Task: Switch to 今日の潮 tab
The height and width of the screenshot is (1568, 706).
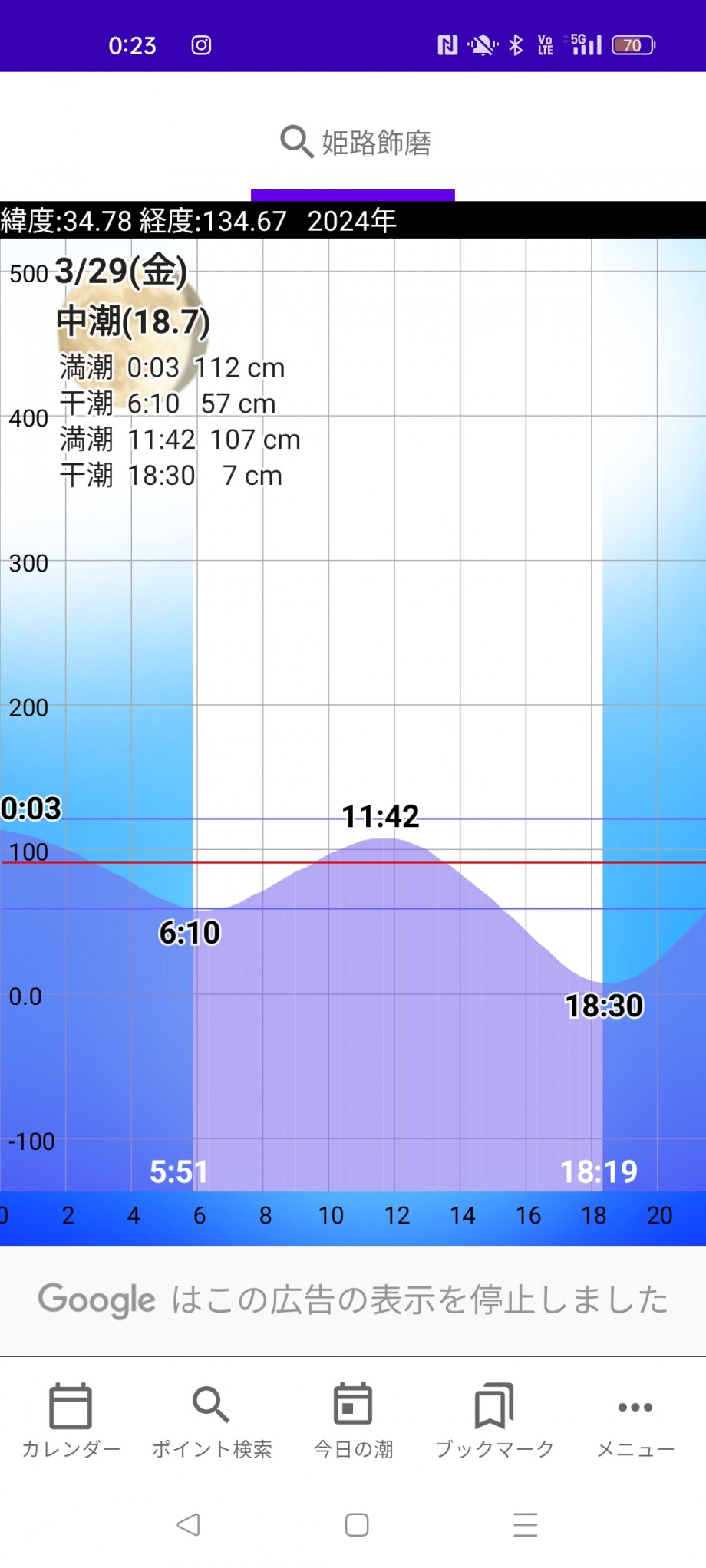Action: coord(353,1421)
